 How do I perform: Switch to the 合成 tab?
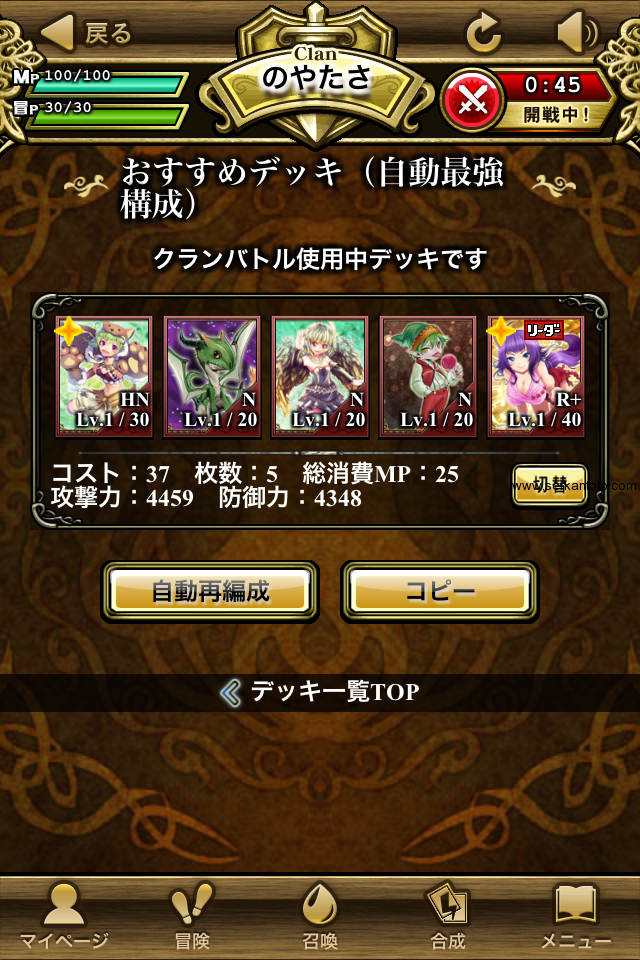[x=447, y=915]
